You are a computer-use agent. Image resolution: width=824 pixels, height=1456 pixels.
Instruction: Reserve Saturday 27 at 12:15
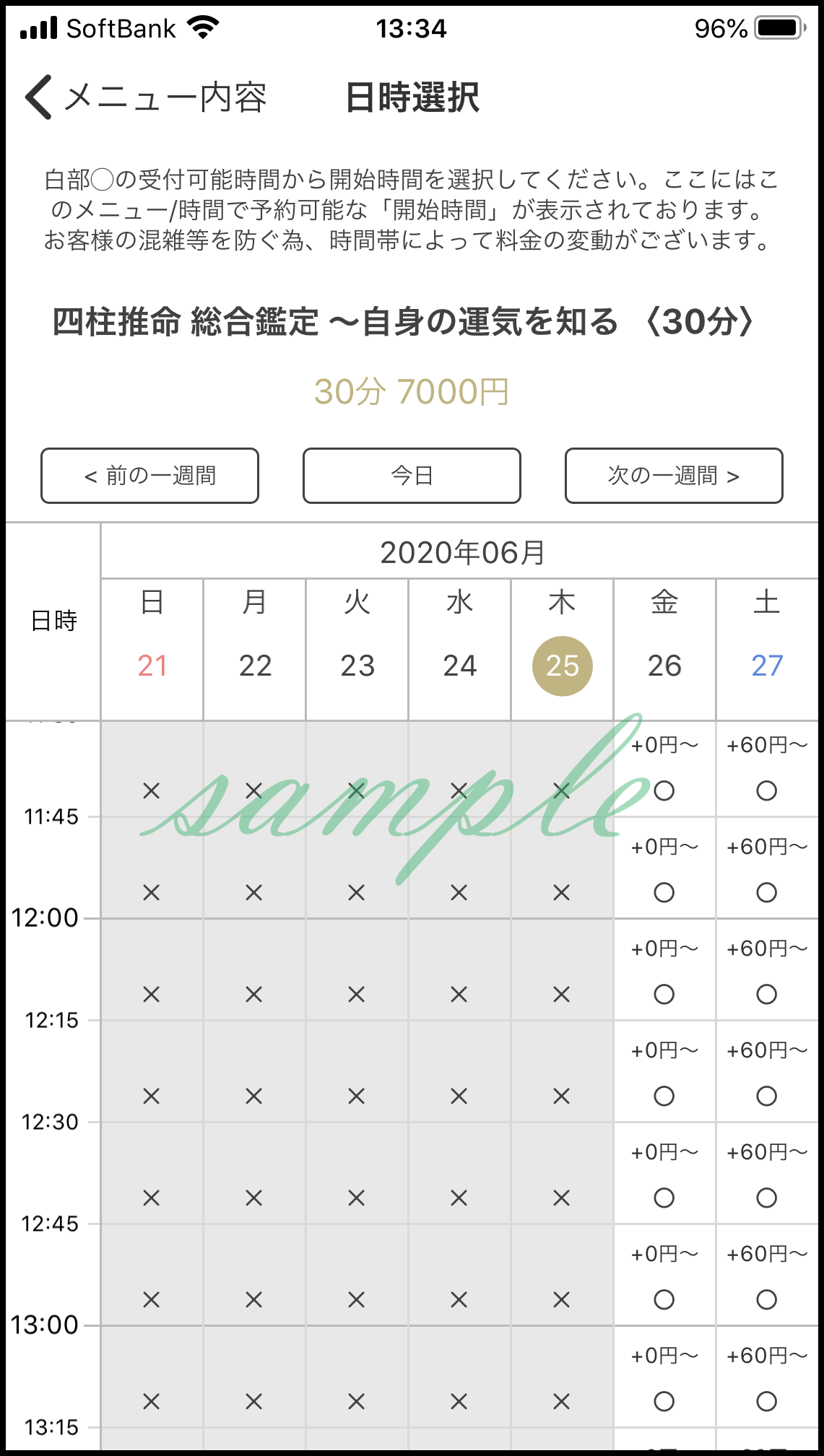point(766,1097)
